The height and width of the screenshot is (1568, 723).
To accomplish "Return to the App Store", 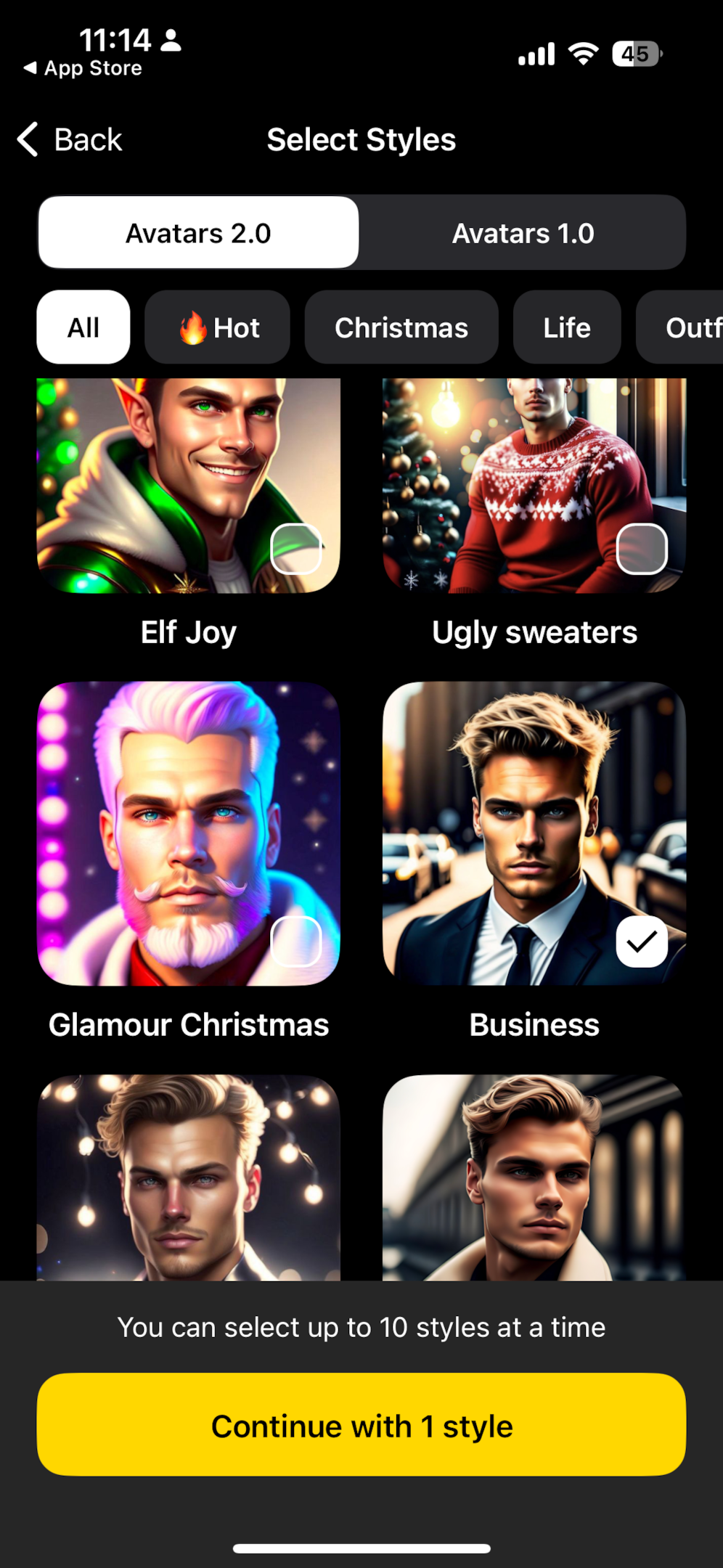I will click(83, 68).
